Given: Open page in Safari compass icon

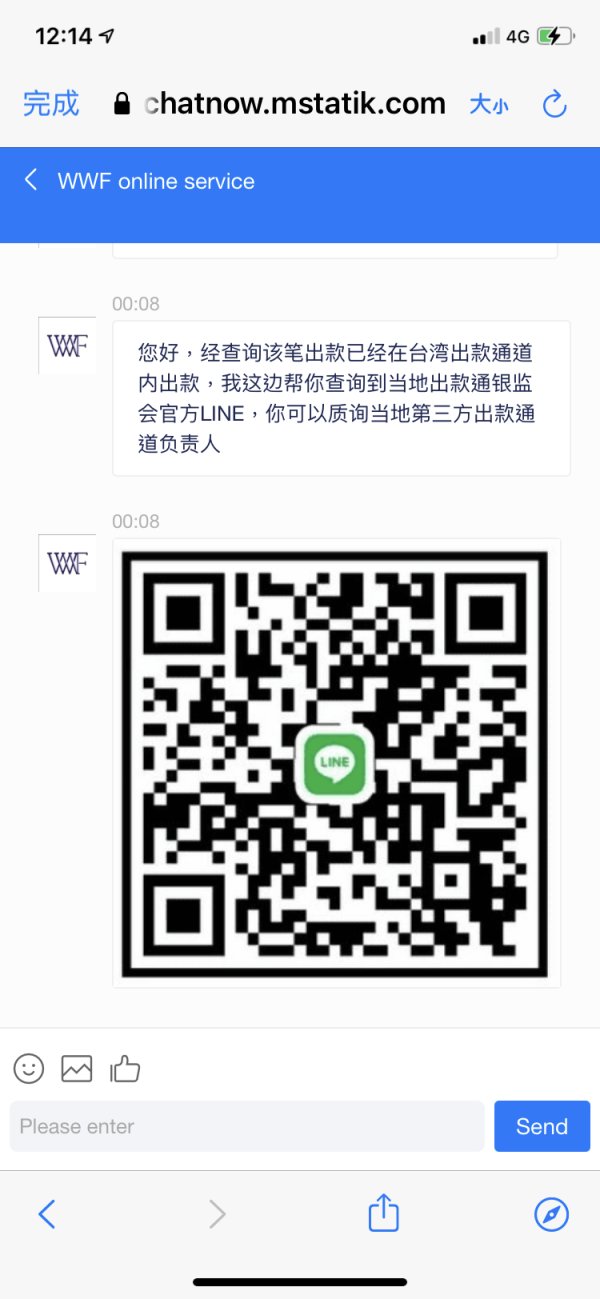Looking at the screenshot, I should (551, 1214).
